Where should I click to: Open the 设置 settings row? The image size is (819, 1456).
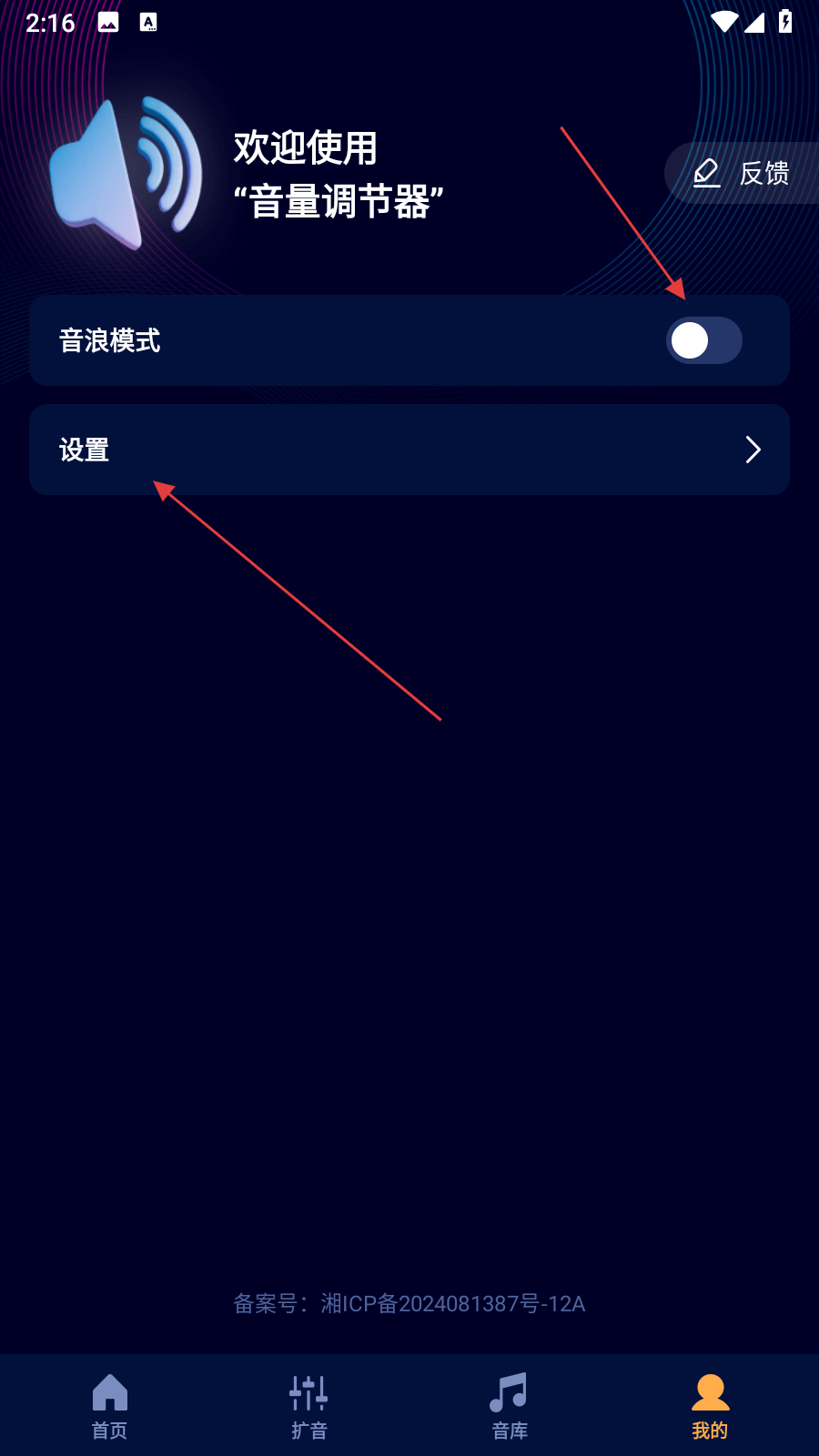[409, 450]
